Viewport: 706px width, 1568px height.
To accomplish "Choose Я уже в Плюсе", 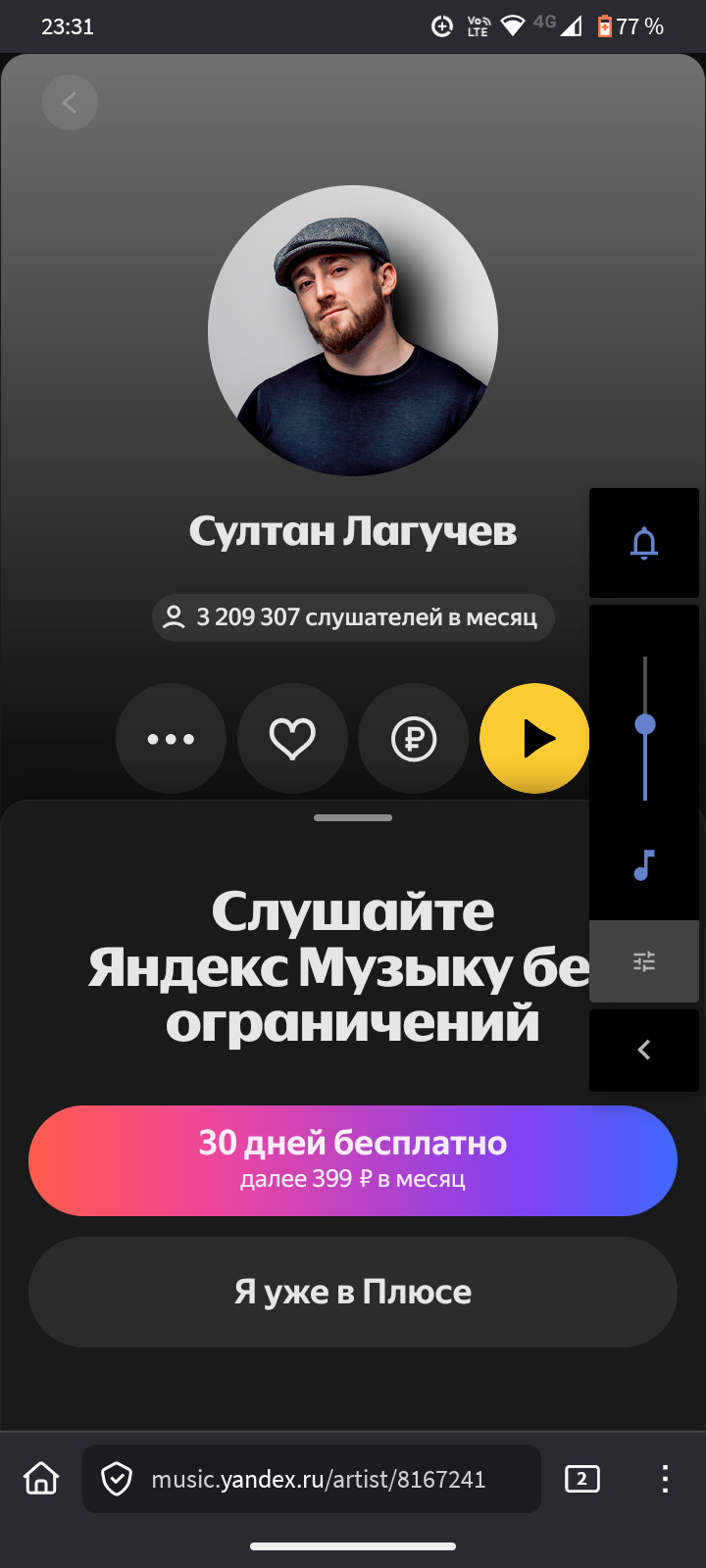I will [353, 1292].
